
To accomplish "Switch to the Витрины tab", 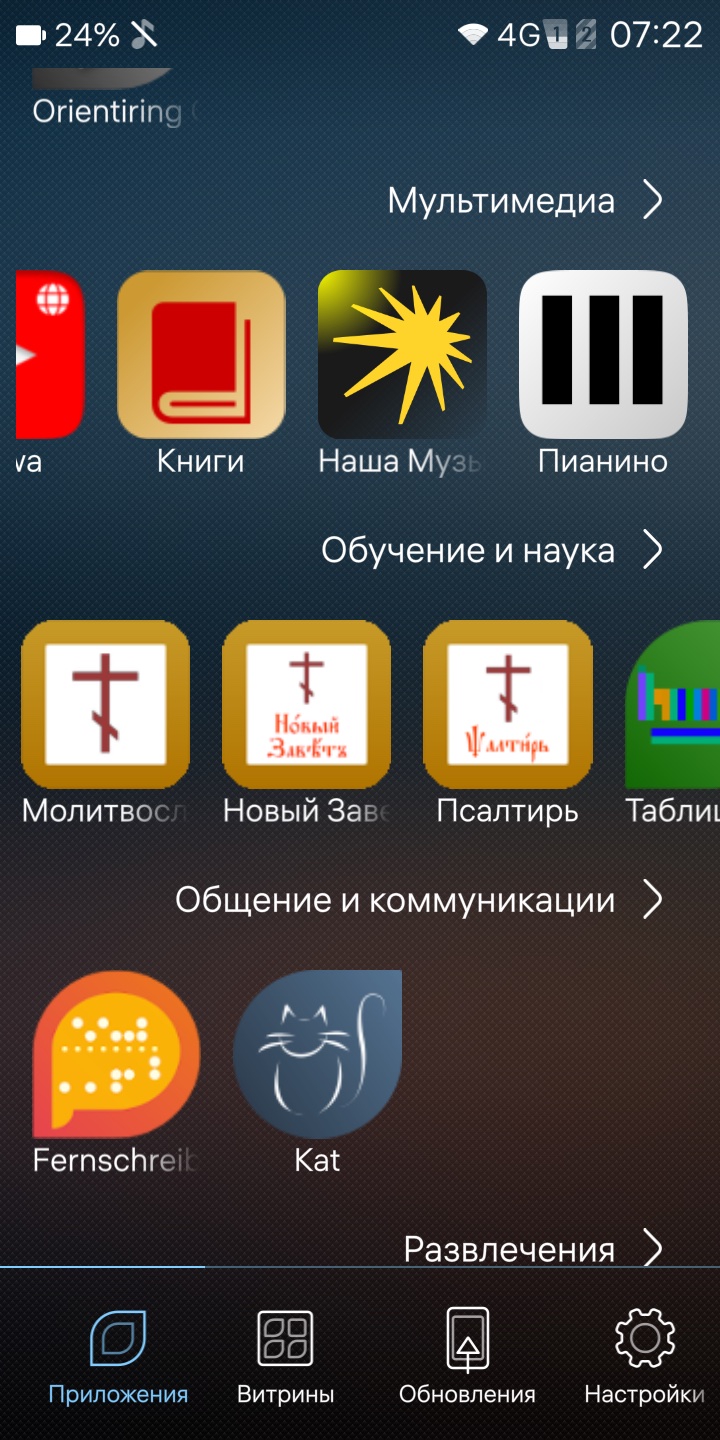I will [x=285, y=1353].
